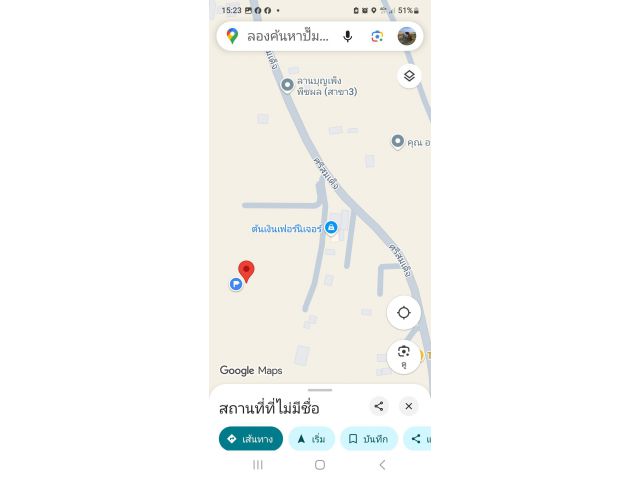Image resolution: width=640 pixels, height=480 pixels.
Task: Open Google Lens search icon
Action: [x=377, y=36]
